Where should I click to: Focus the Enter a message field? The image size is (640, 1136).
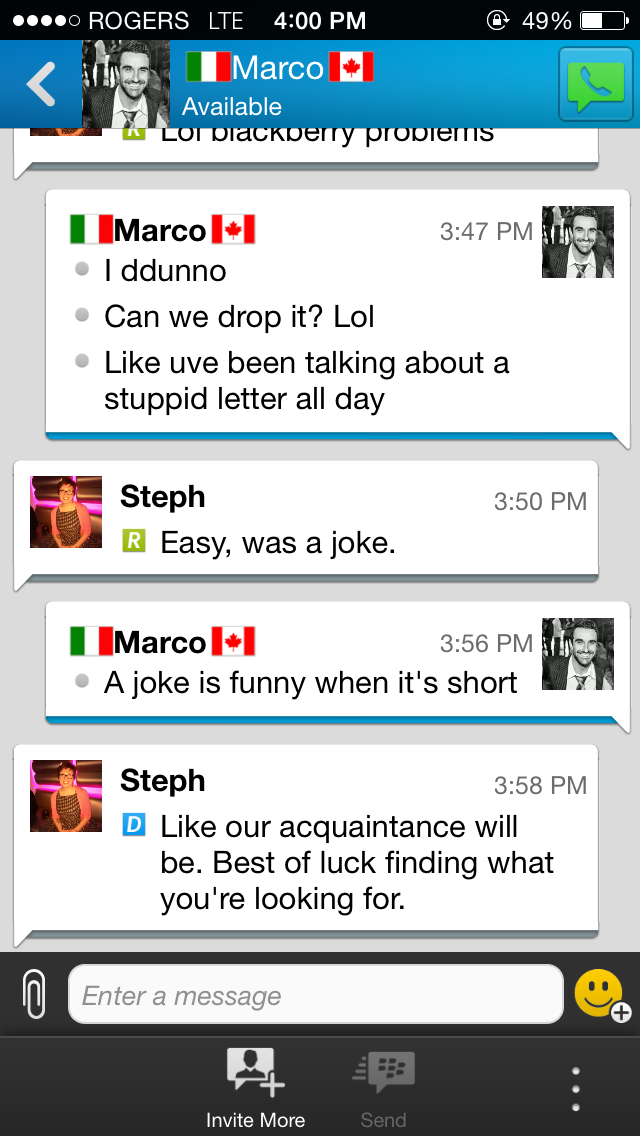(x=315, y=995)
